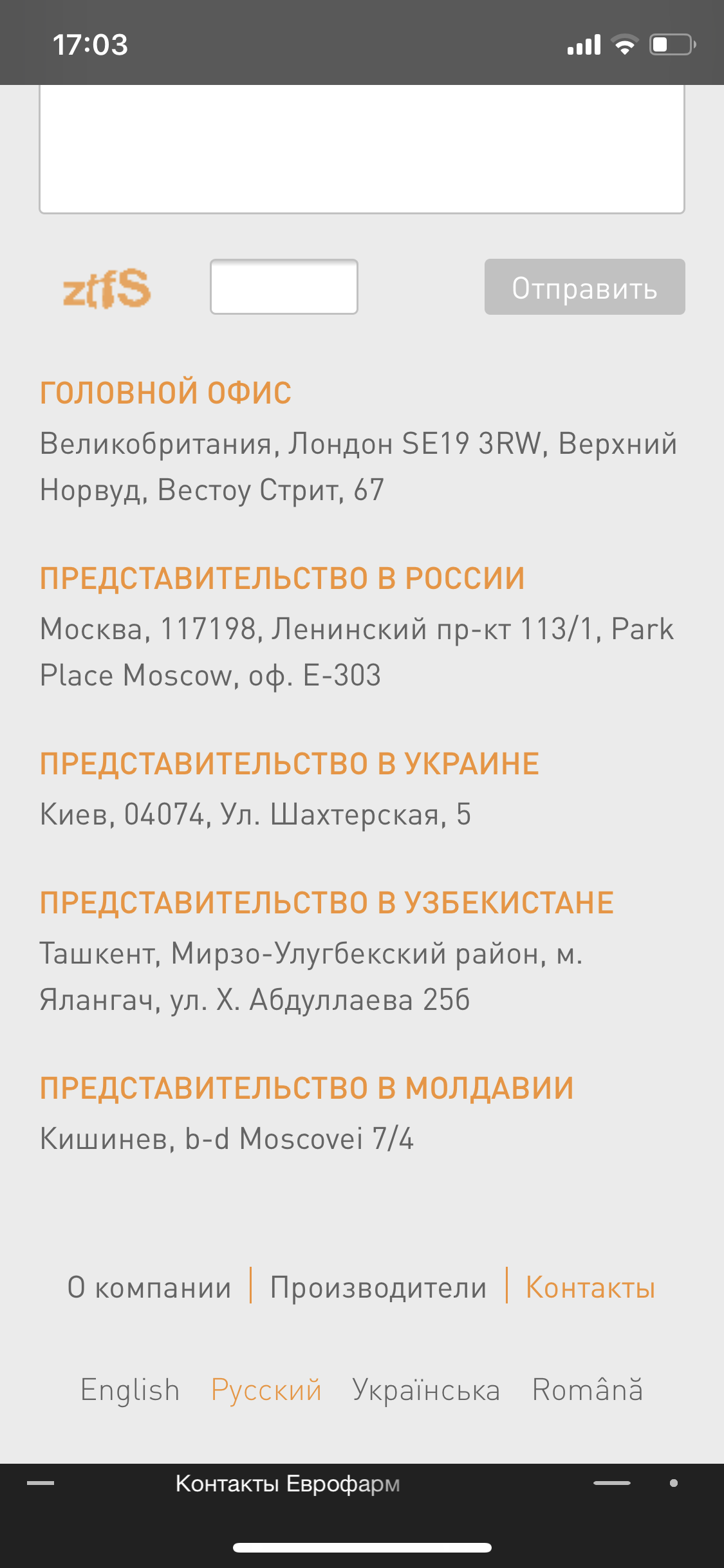Focus the captcha code input field
Viewport: 724px width, 1568px height.
tap(284, 287)
